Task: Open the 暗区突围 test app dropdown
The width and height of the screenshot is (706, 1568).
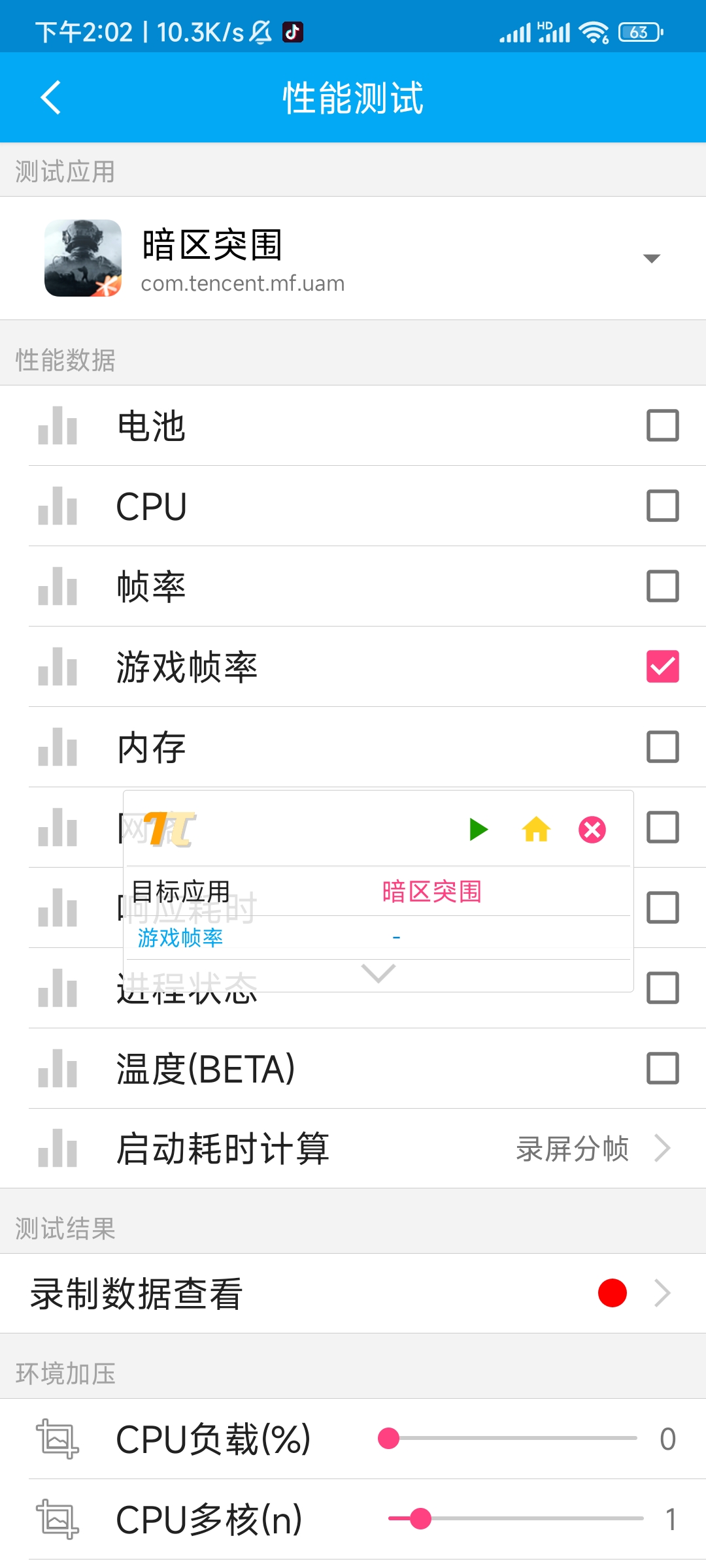Action: point(353,258)
